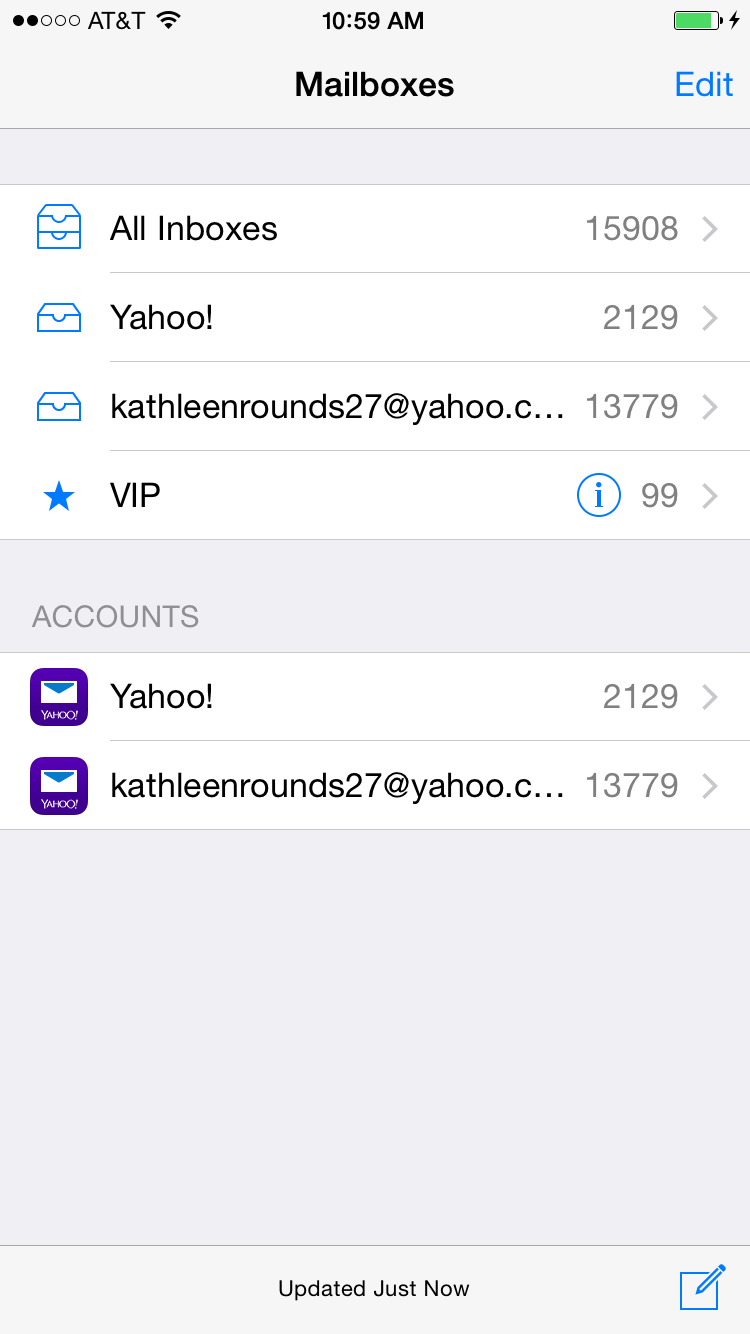Tap the info icon beside VIP
750x1334 pixels.
pyautogui.click(x=599, y=496)
